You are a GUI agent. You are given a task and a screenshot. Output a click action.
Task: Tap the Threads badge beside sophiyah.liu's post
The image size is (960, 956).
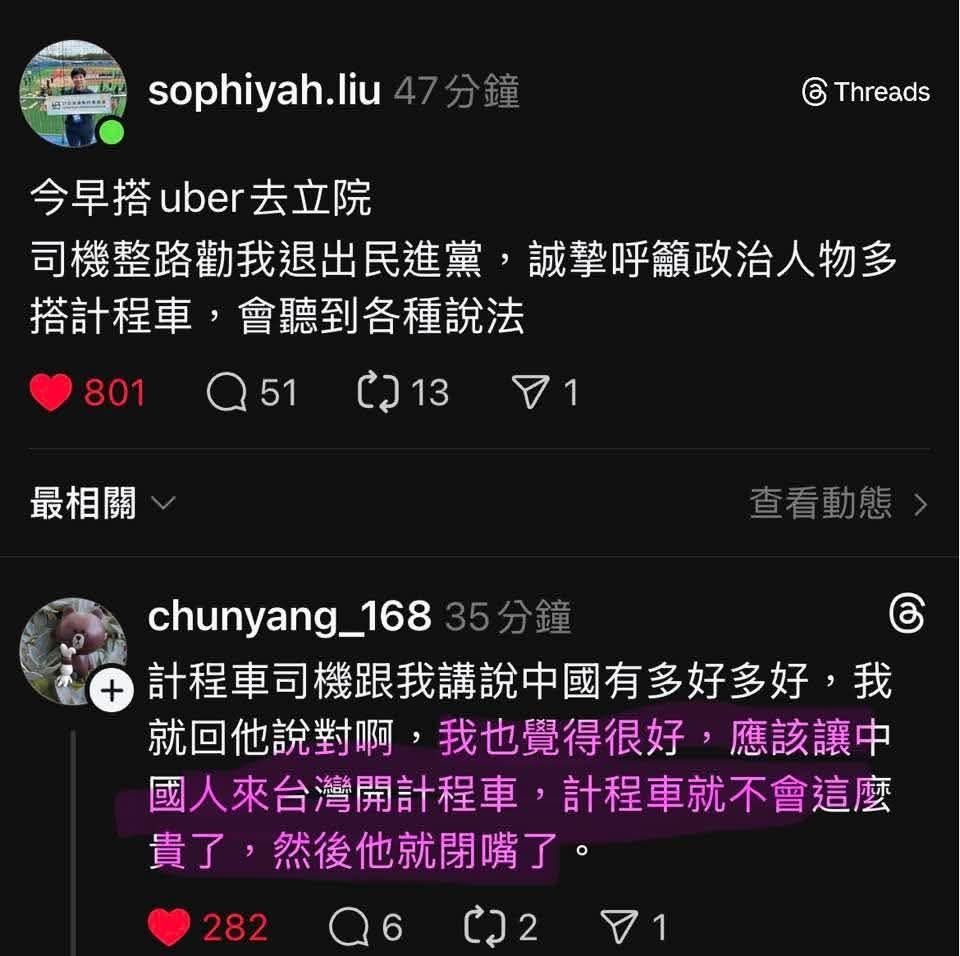click(866, 93)
